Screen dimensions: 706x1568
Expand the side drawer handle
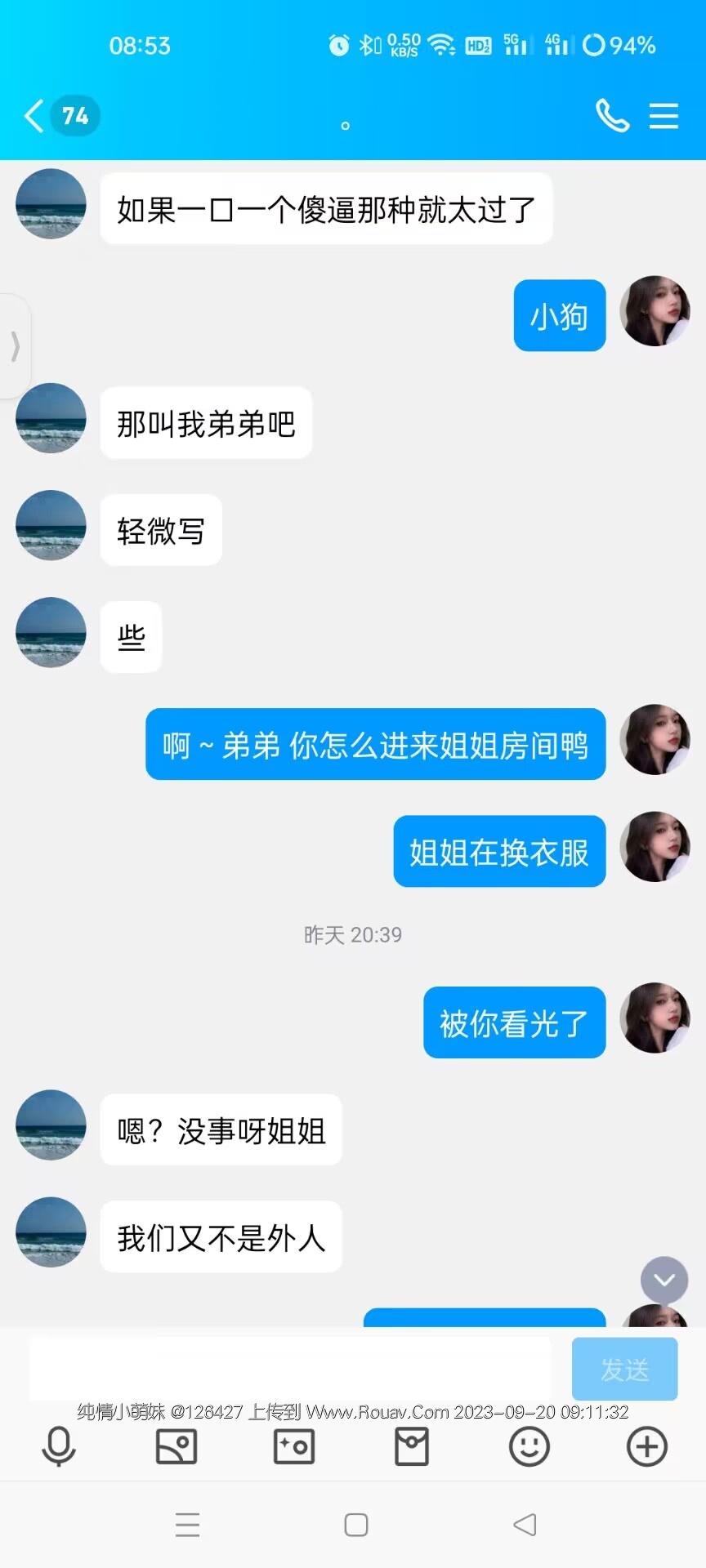[x=15, y=346]
